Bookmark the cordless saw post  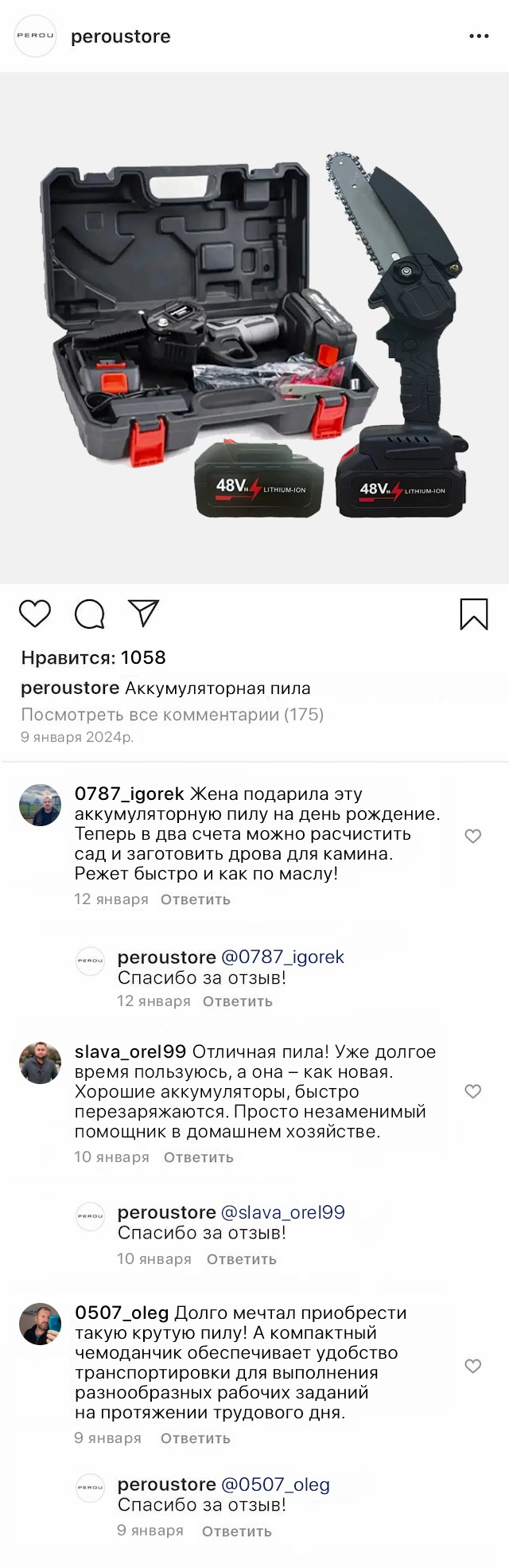tap(474, 614)
